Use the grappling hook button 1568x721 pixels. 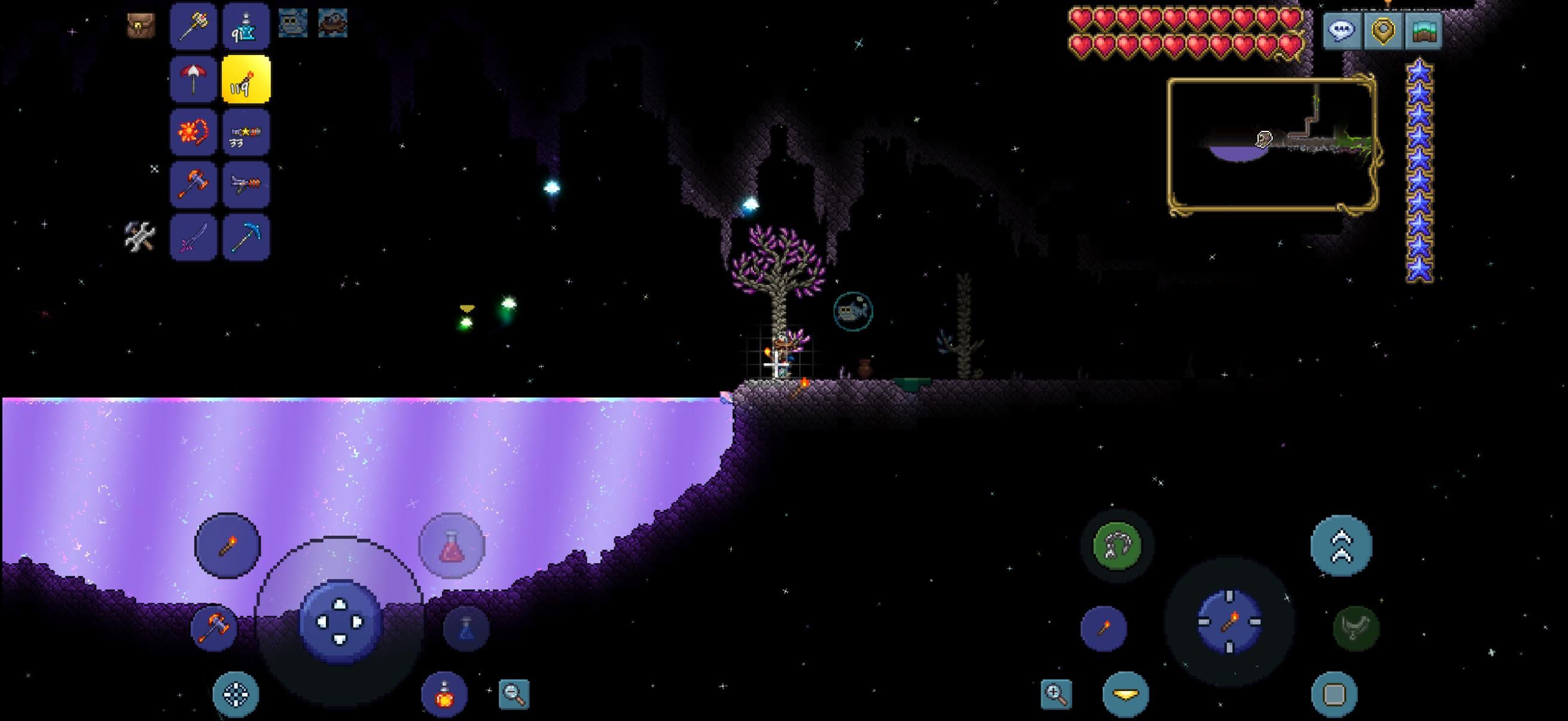tap(1116, 546)
